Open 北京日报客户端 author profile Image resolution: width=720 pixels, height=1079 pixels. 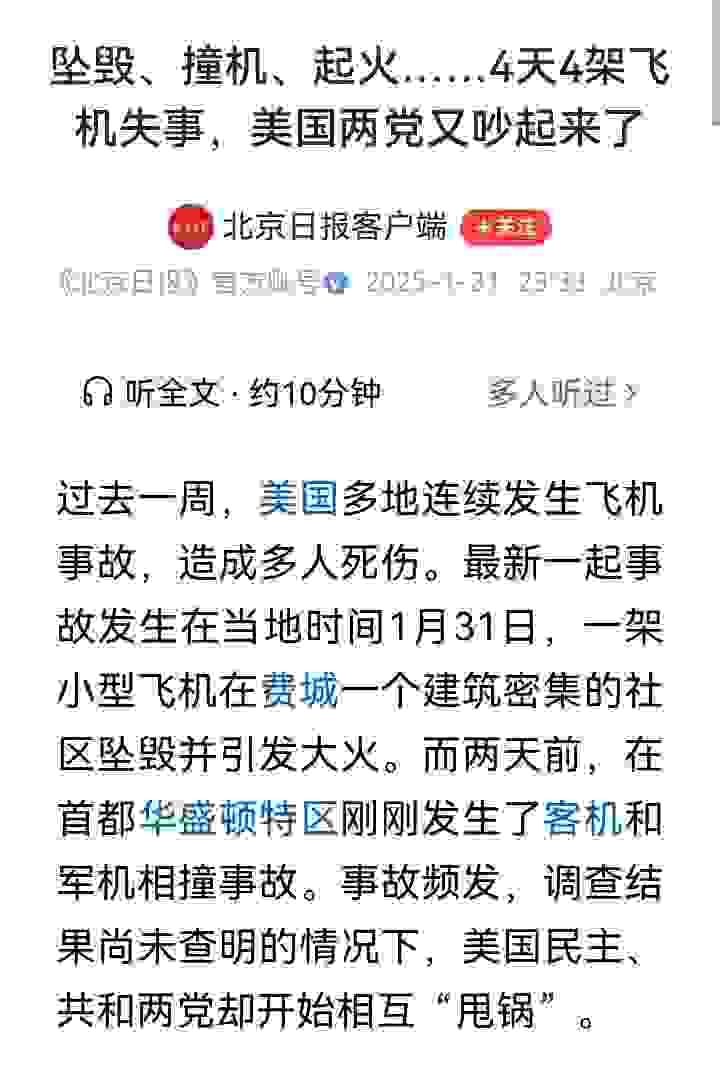333,227
